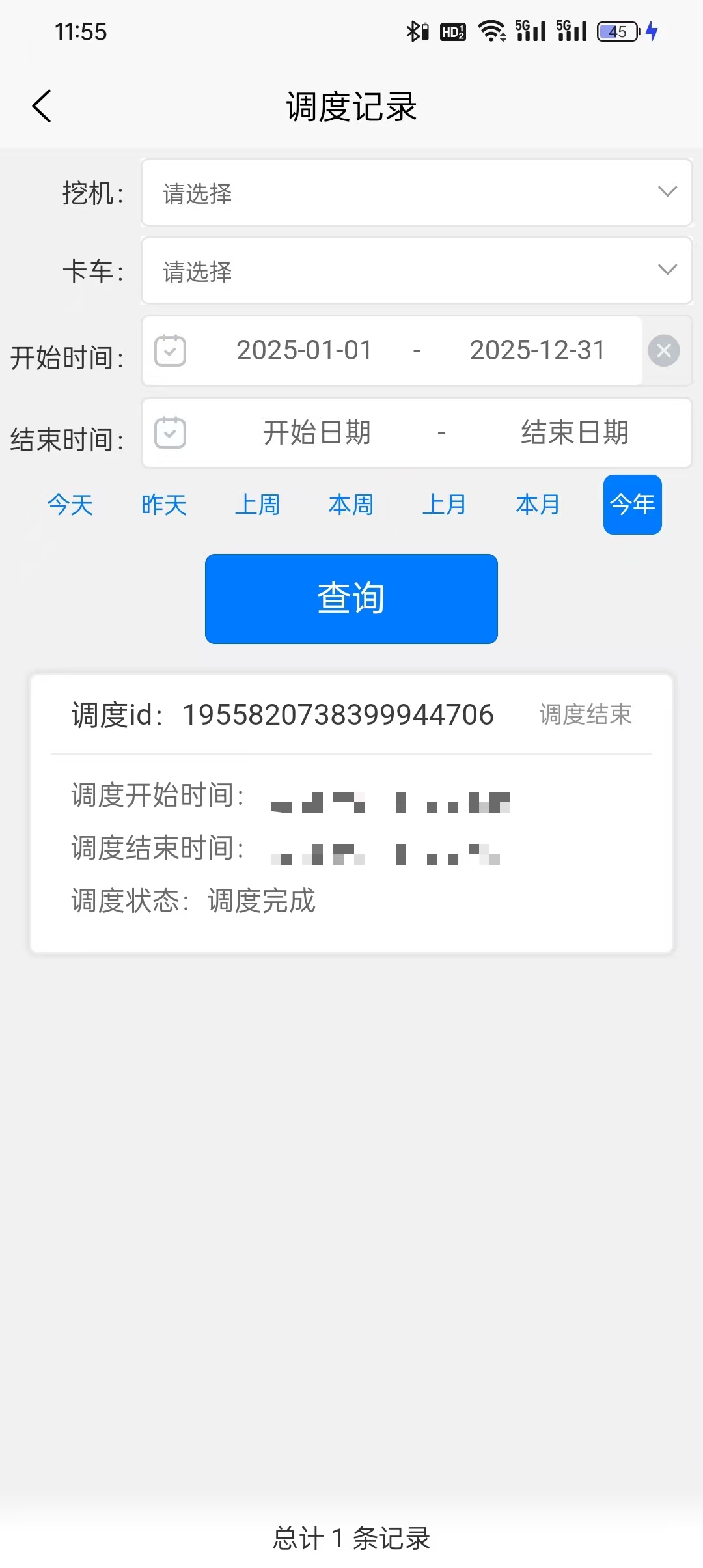The height and width of the screenshot is (1568, 703).
Task: Filter records by 上月
Action: pyautogui.click(x=445, y=505)
